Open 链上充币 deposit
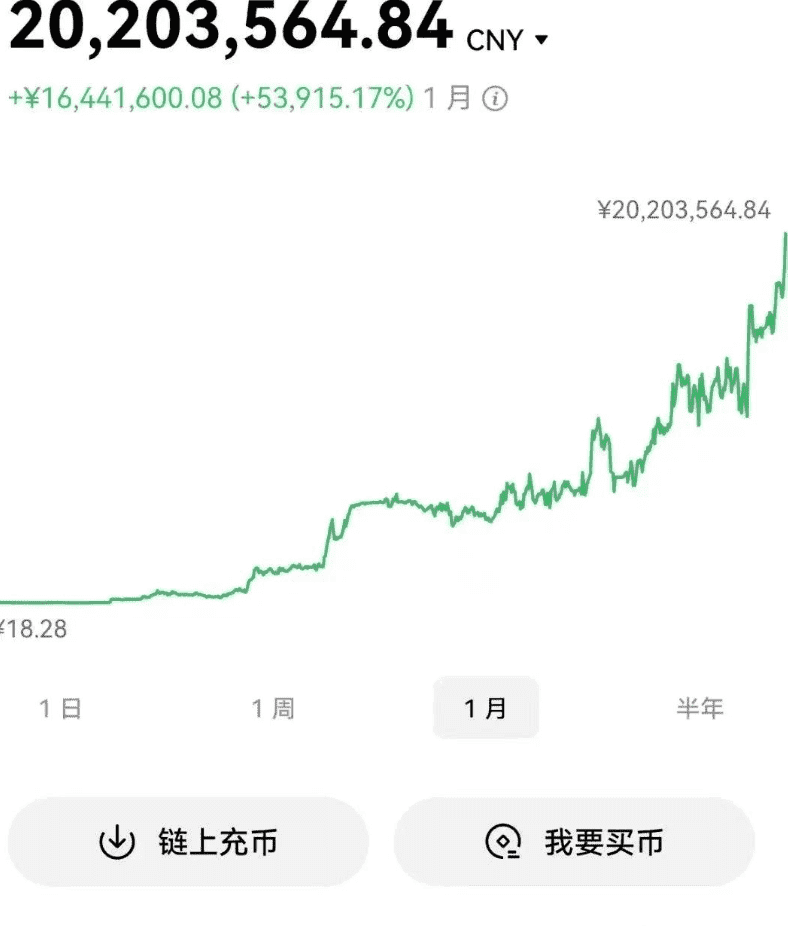 point(188,842)
